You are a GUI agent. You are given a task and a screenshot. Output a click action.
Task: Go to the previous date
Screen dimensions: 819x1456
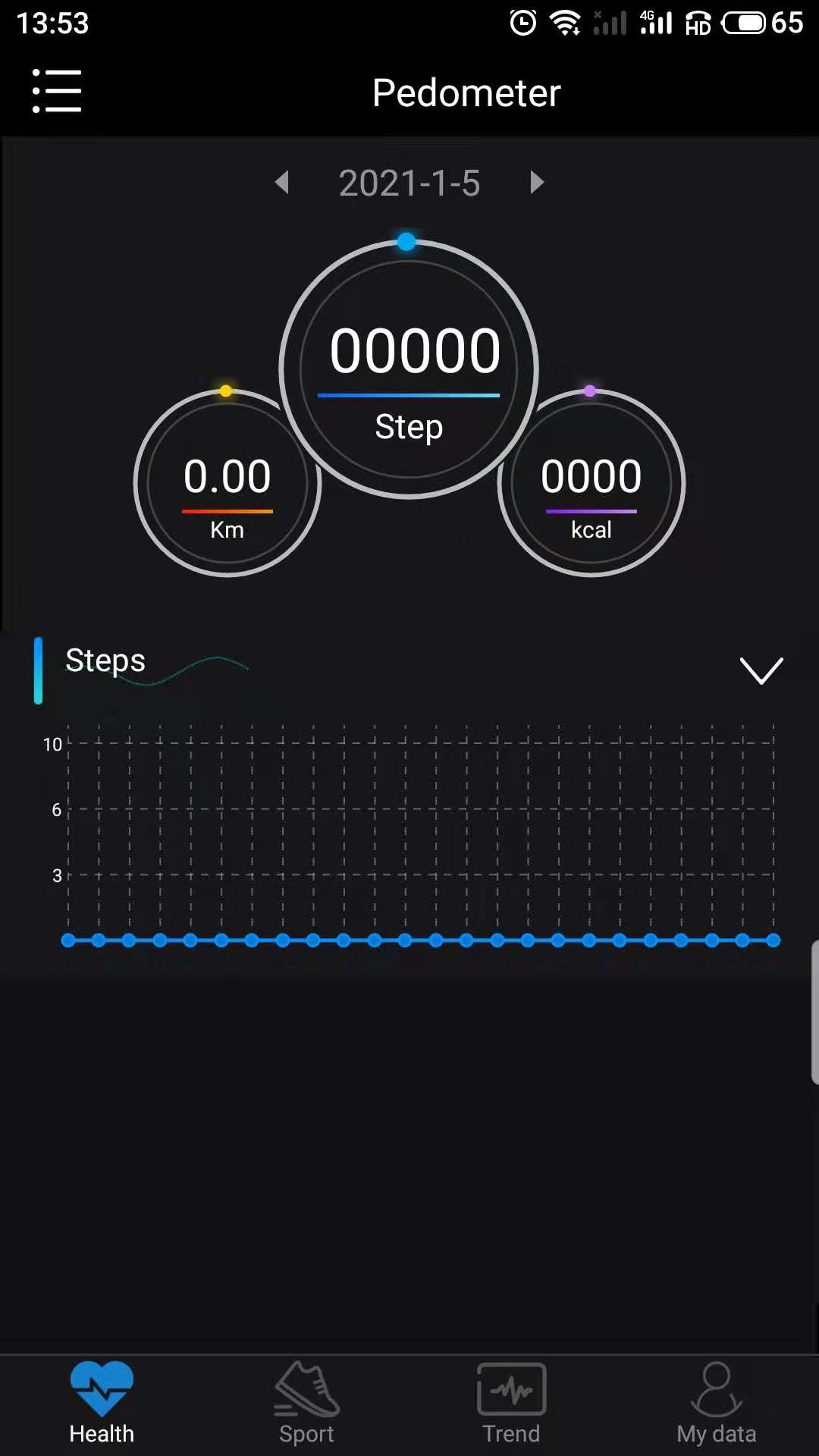pos(282,183)
